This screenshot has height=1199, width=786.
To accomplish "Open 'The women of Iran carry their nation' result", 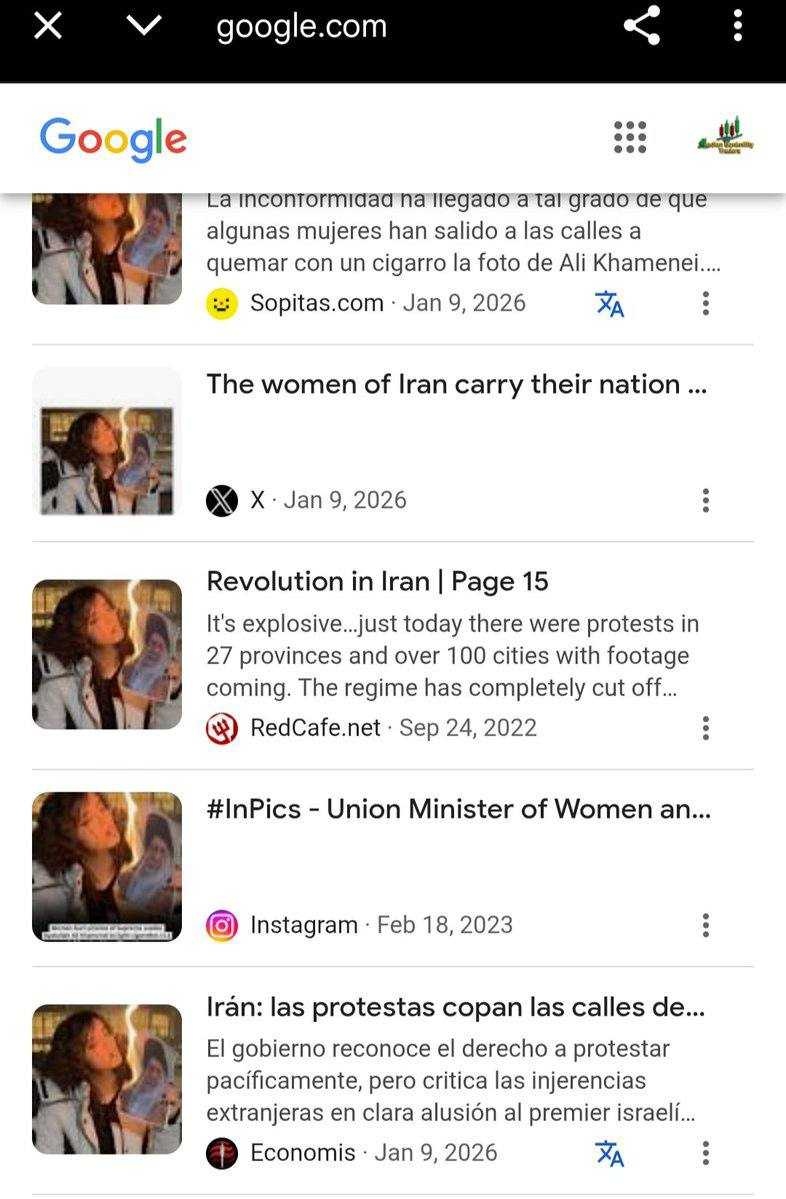I will click(x=456, y=384).
